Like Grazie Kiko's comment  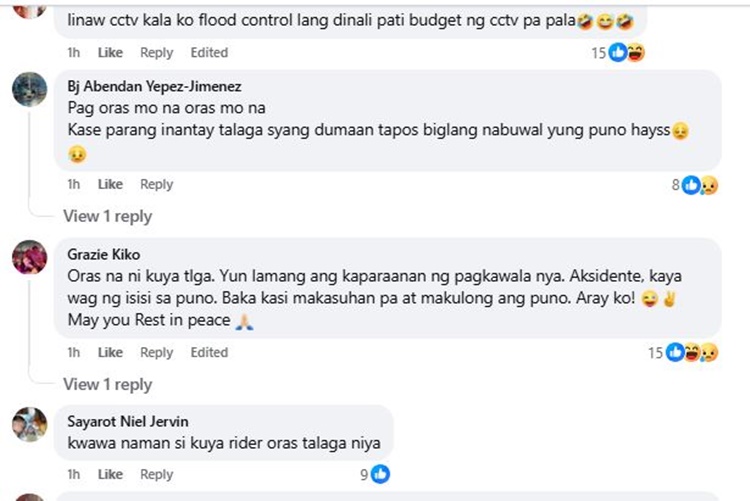click(110, 352)
